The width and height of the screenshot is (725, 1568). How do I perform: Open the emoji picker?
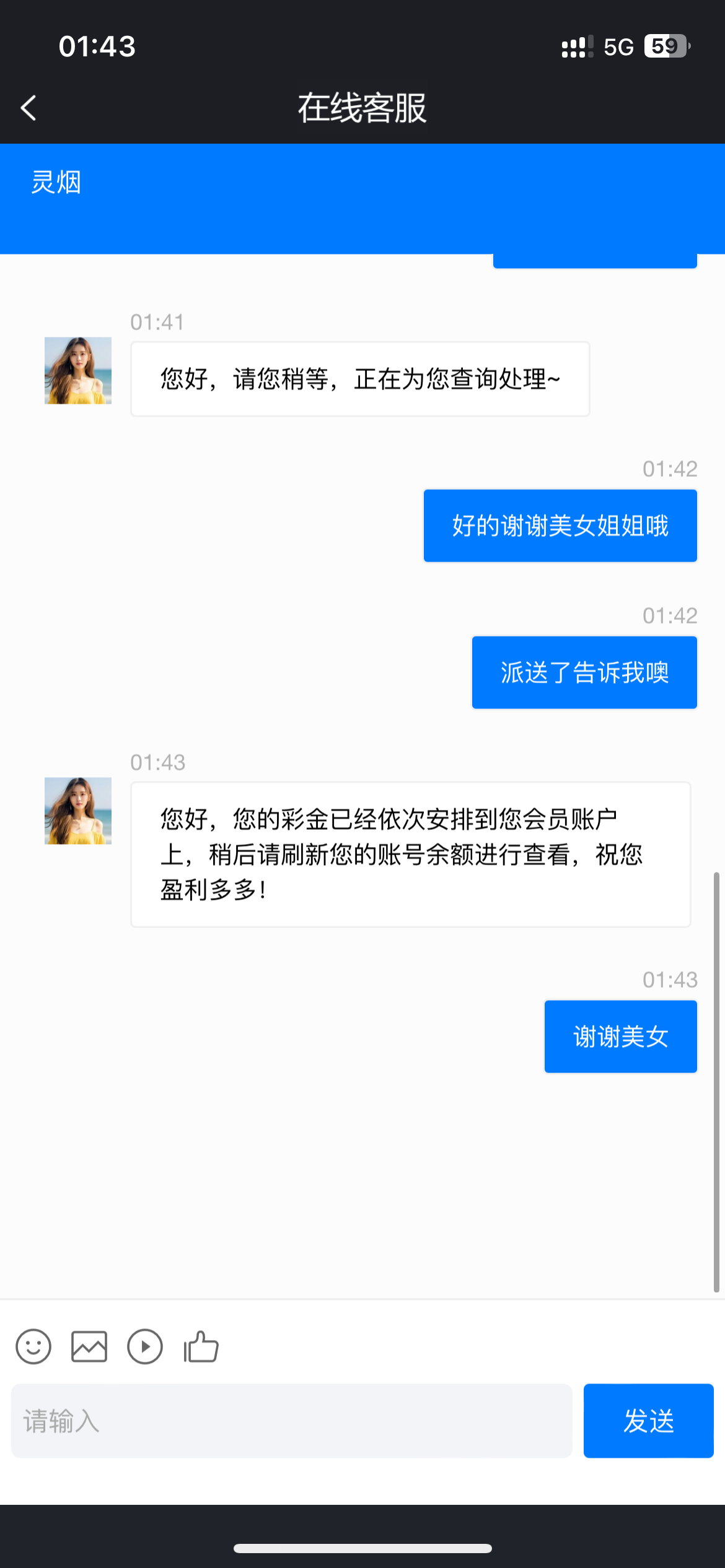click(33, 1346)
